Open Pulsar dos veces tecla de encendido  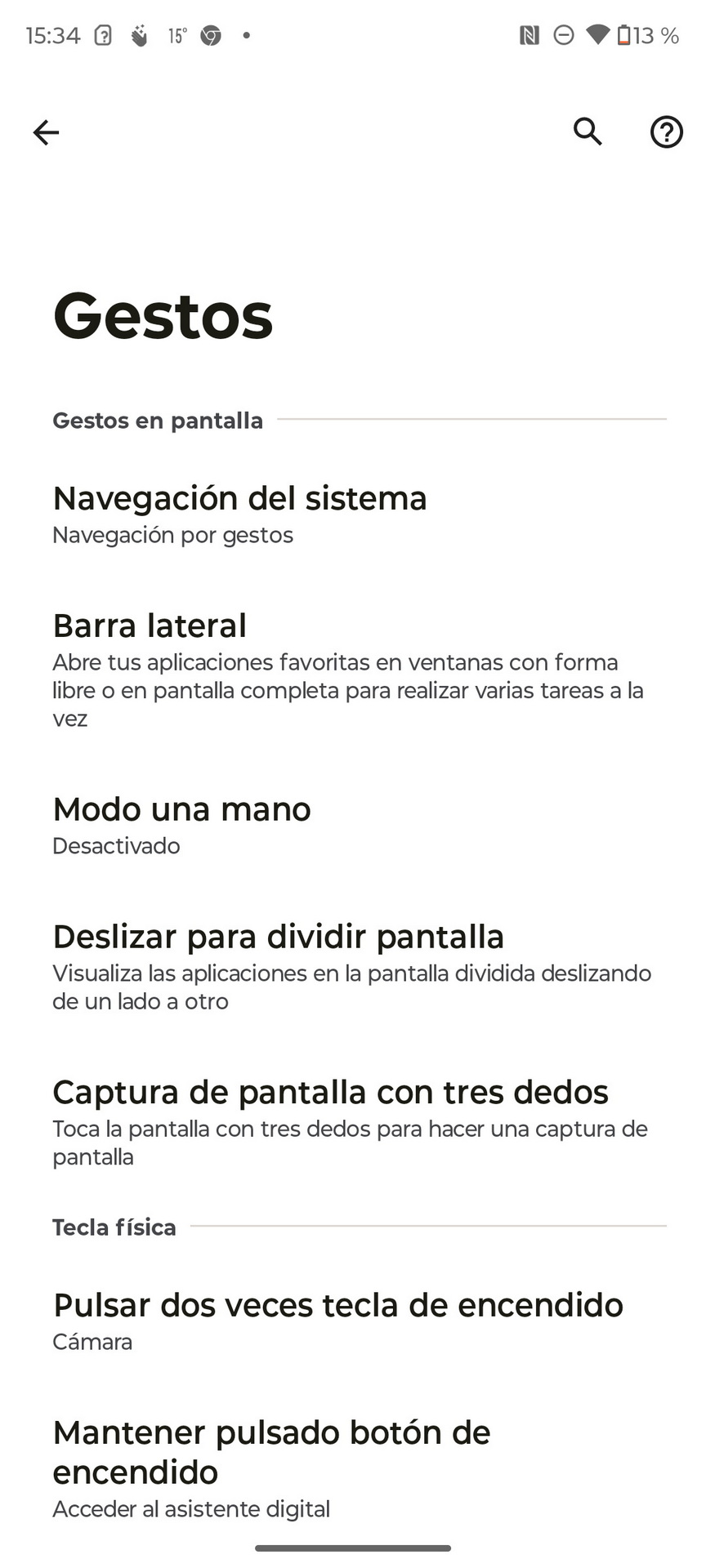coord(353,1321)
